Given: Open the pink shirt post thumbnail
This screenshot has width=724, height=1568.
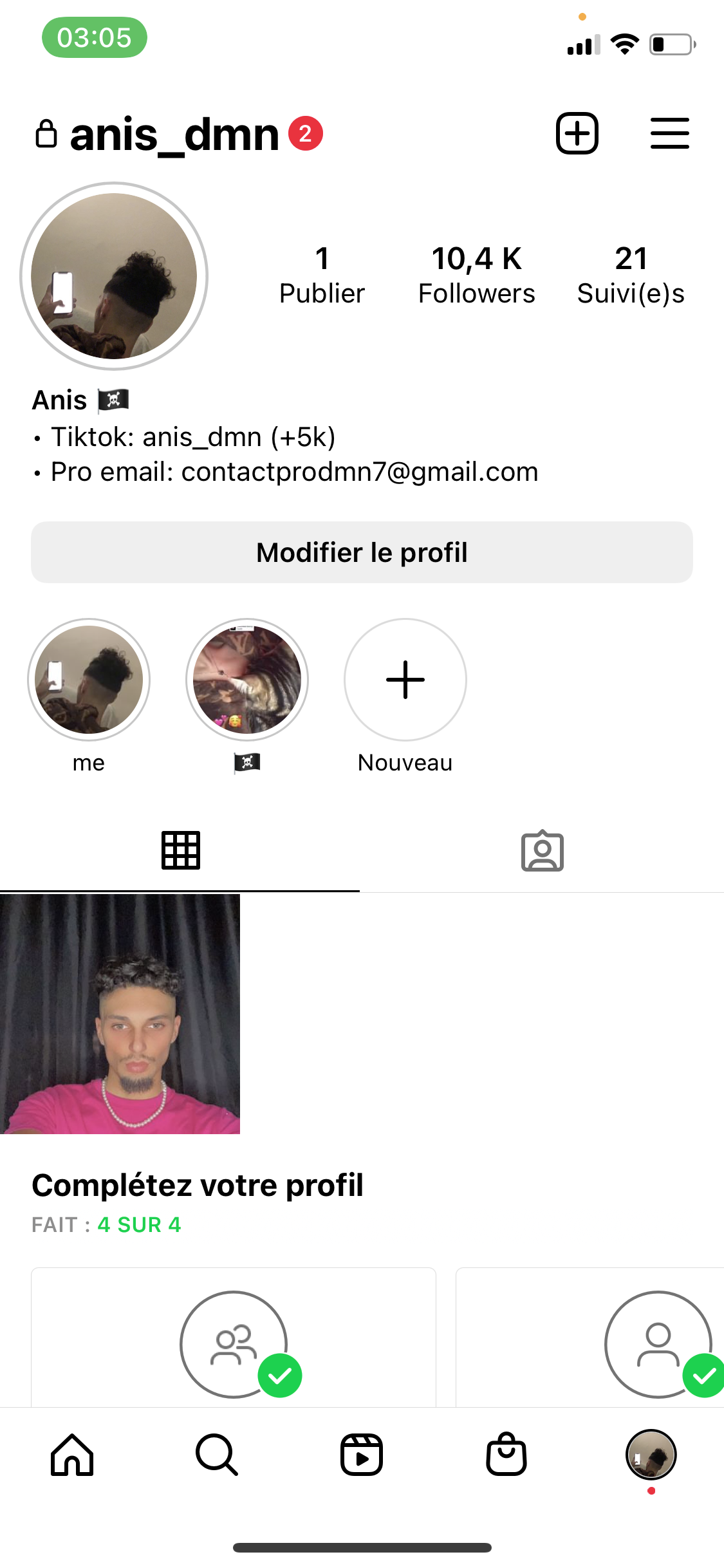Looking at the screenshot, I should (120, 1014).
